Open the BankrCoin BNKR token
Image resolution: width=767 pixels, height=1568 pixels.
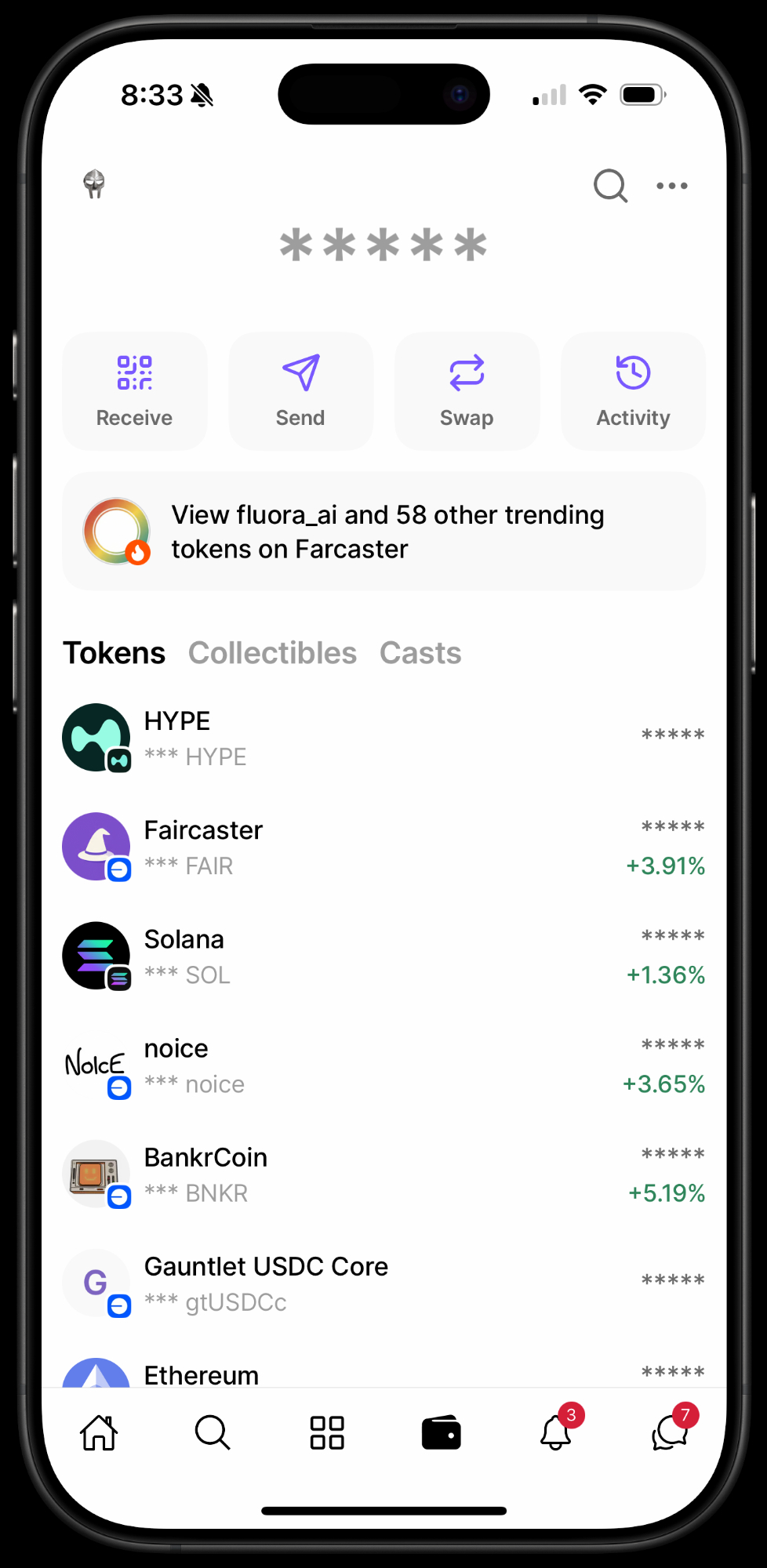383,1174
